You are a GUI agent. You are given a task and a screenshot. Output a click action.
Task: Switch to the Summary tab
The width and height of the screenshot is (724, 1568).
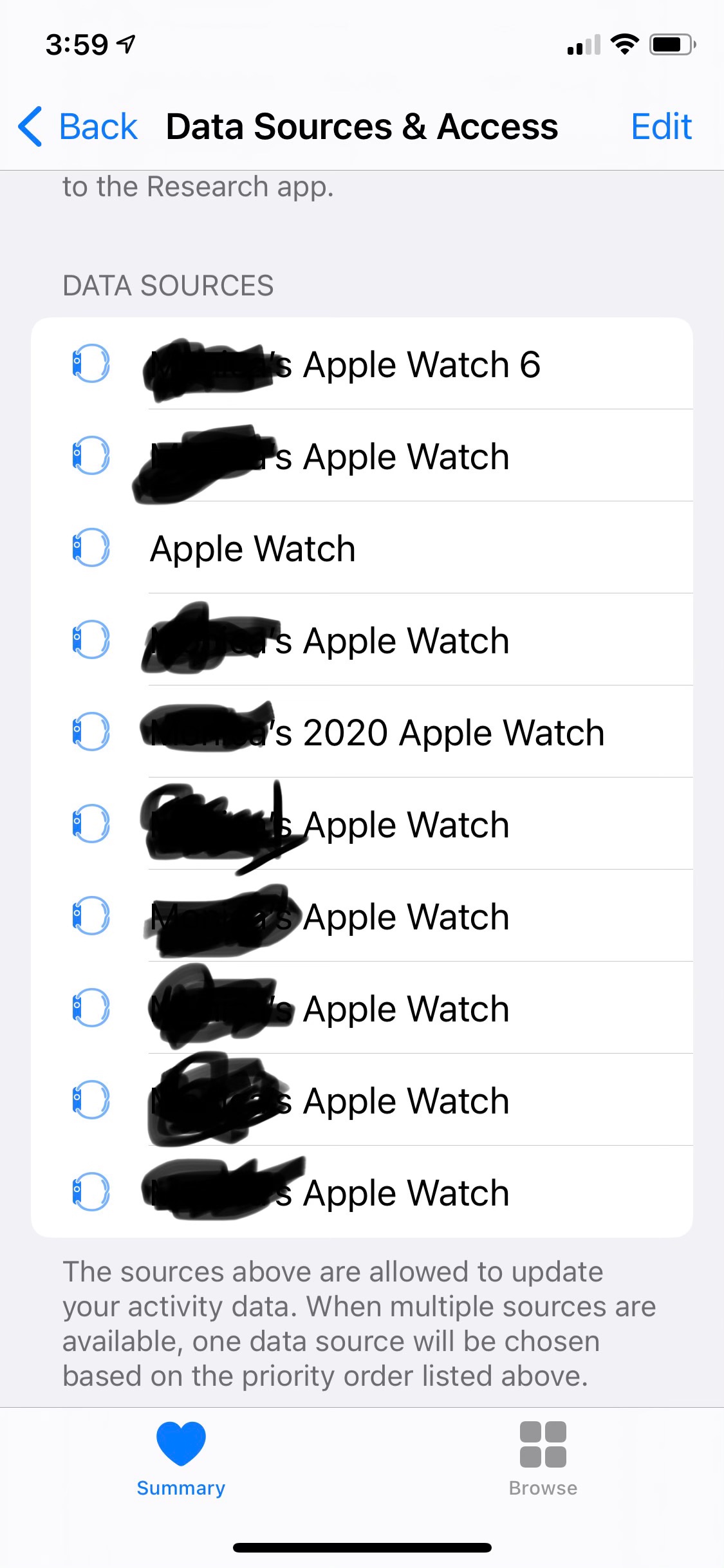[x=181, y=1459]
